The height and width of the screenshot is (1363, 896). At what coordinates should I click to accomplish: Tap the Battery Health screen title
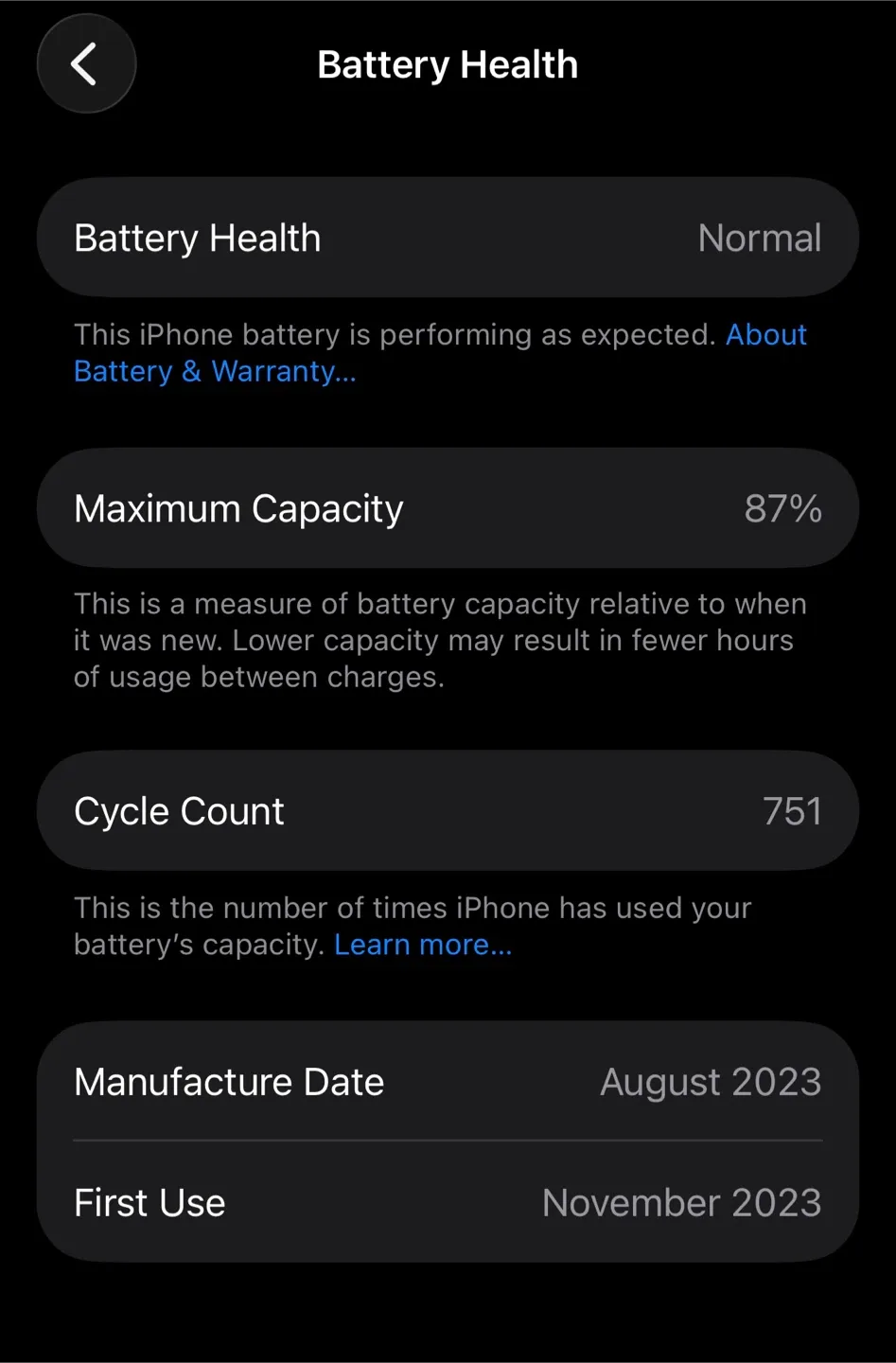pos(448,63)
